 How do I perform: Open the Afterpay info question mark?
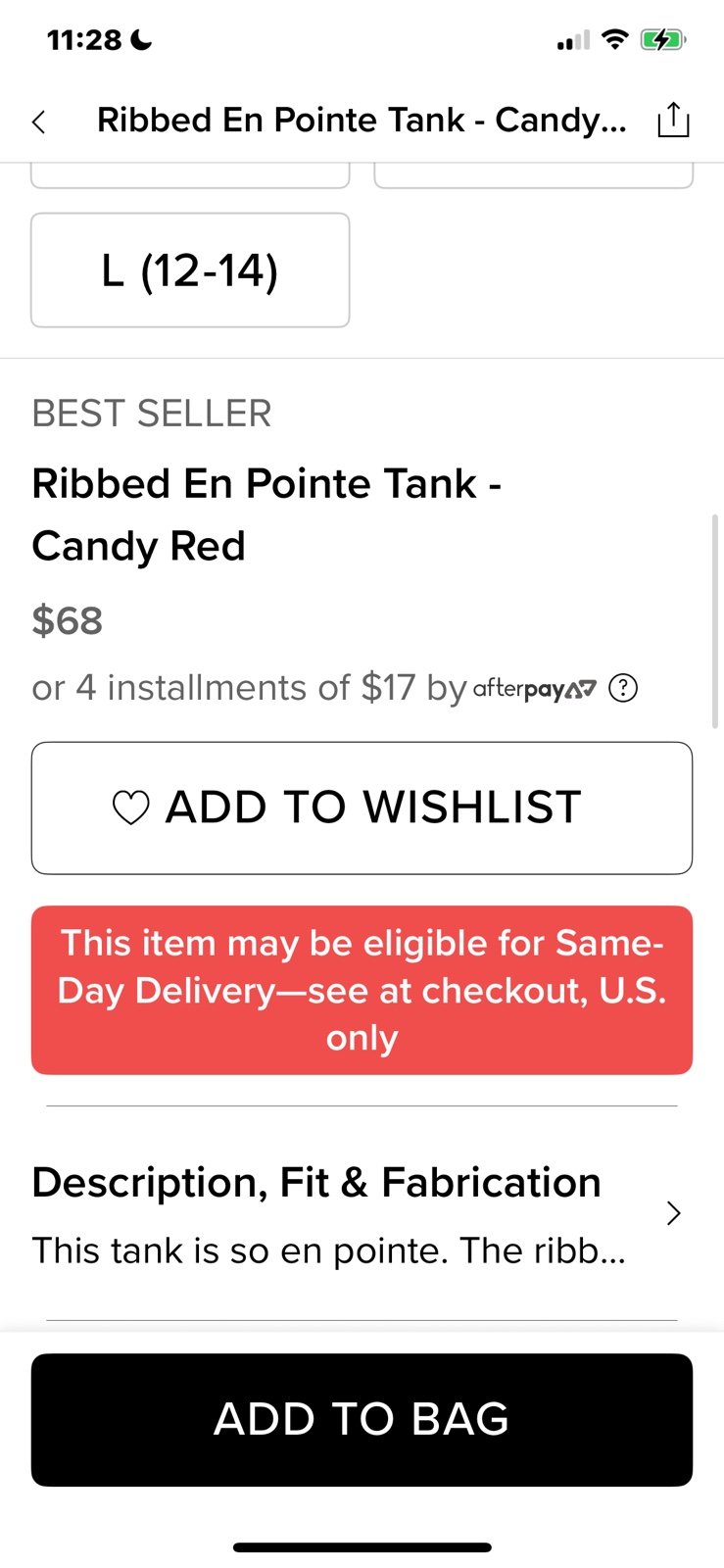click(623, 688)
